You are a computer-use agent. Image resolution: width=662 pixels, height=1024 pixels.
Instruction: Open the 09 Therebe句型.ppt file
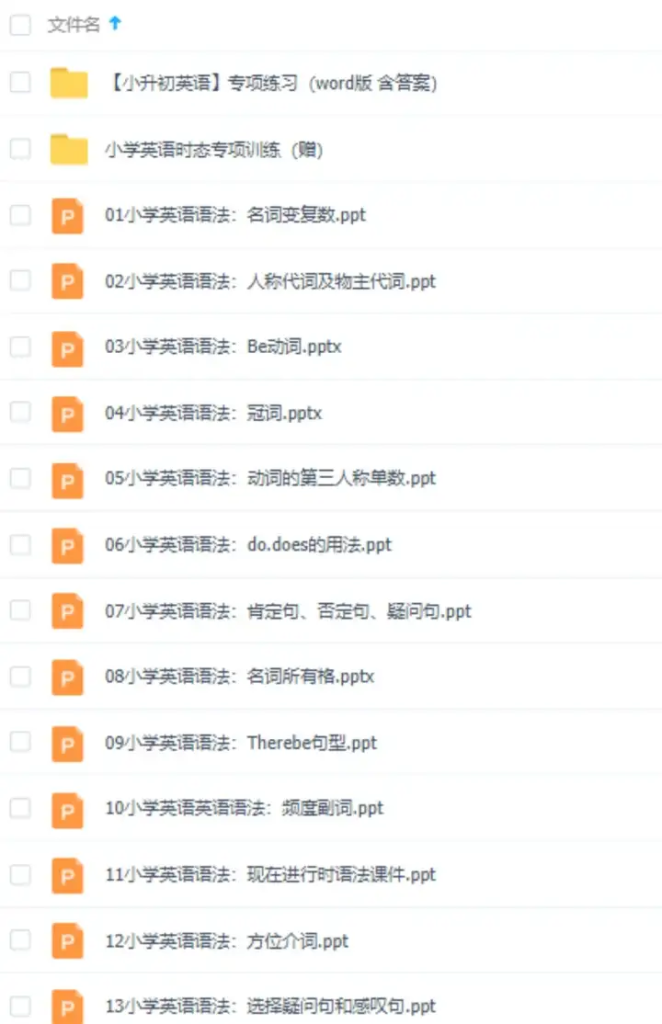point(241,743)
